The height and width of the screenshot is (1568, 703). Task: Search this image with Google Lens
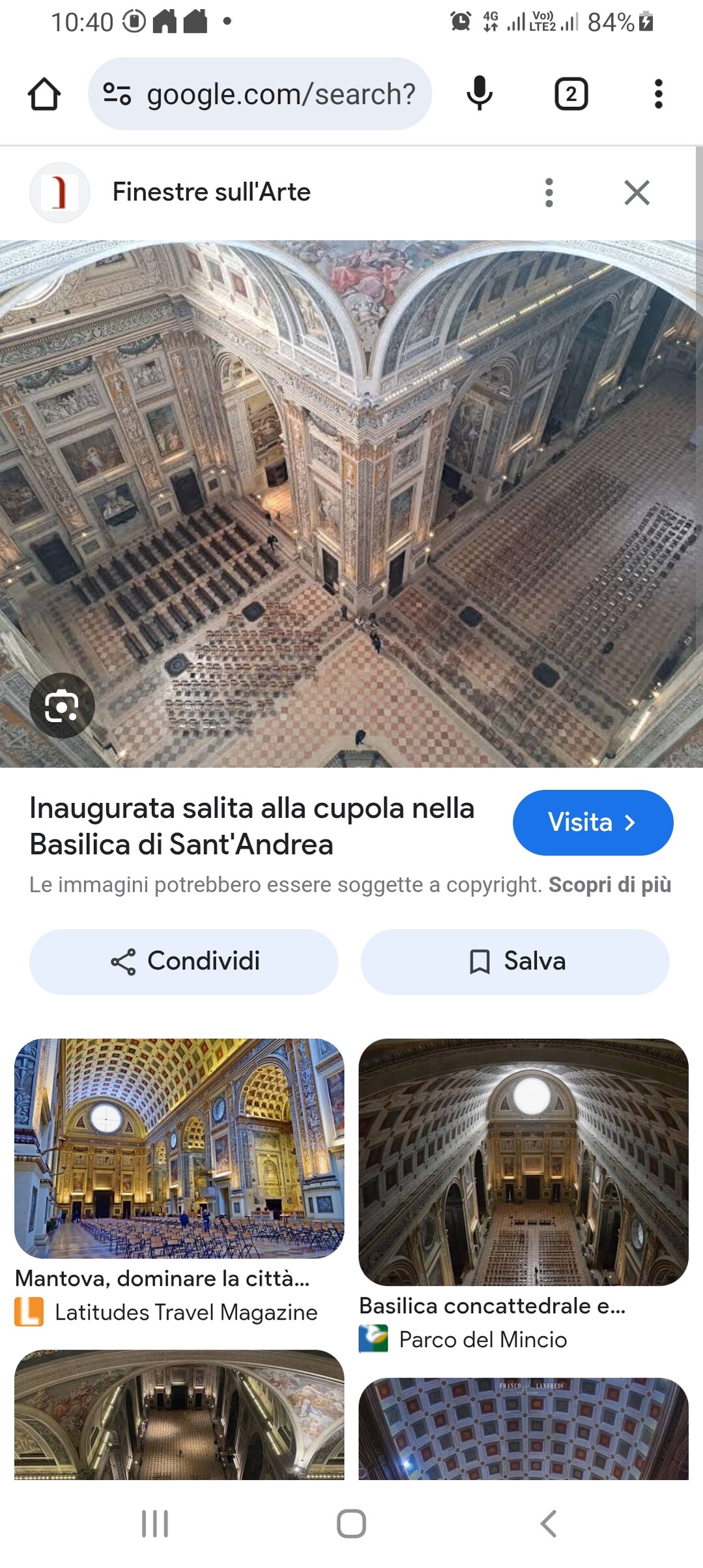(x=62, y=706)
